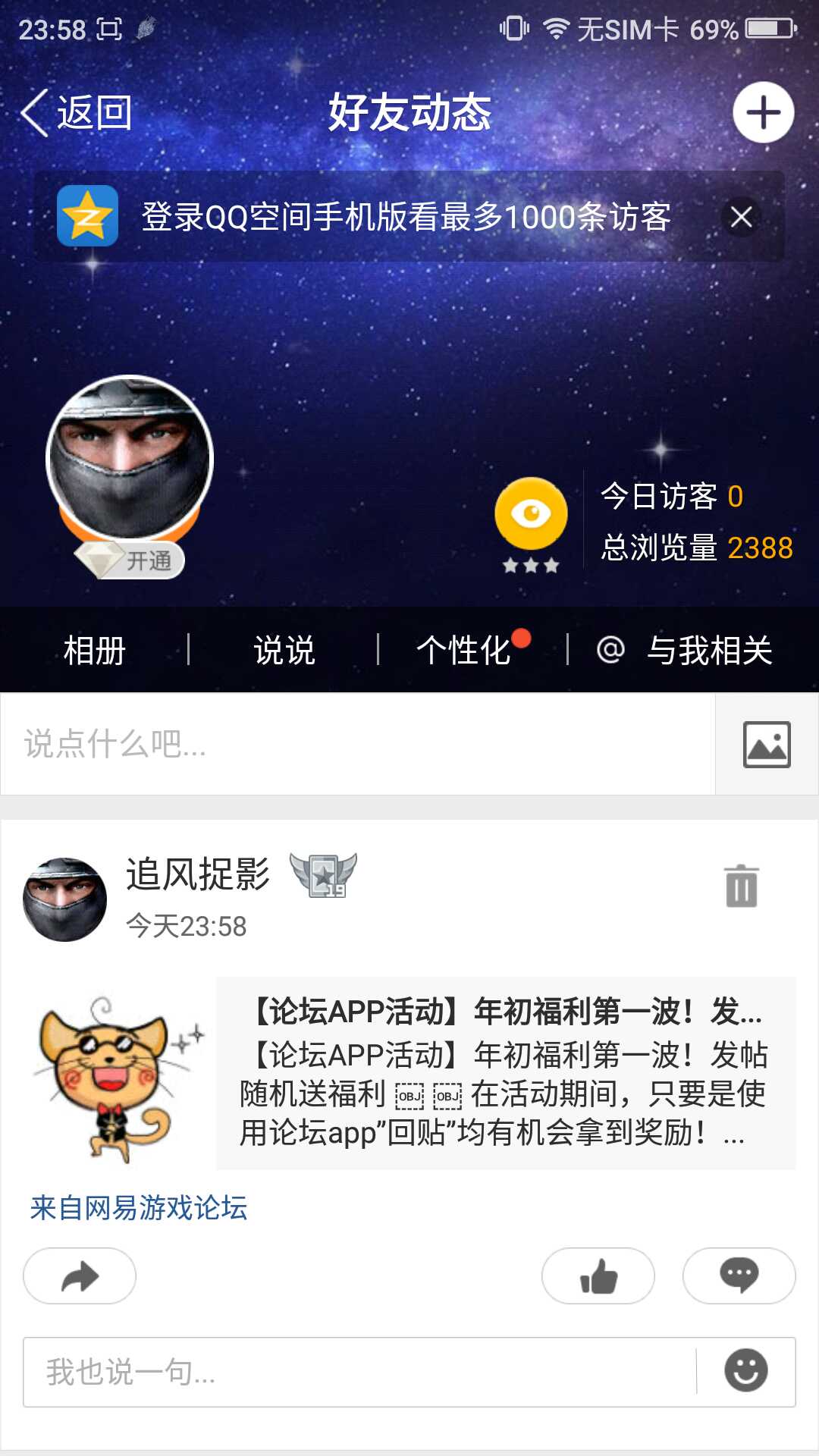This screenshot has width=819, height=1456.
Task: Tap the 开通 diamond badge
Action: click(130, 560)
